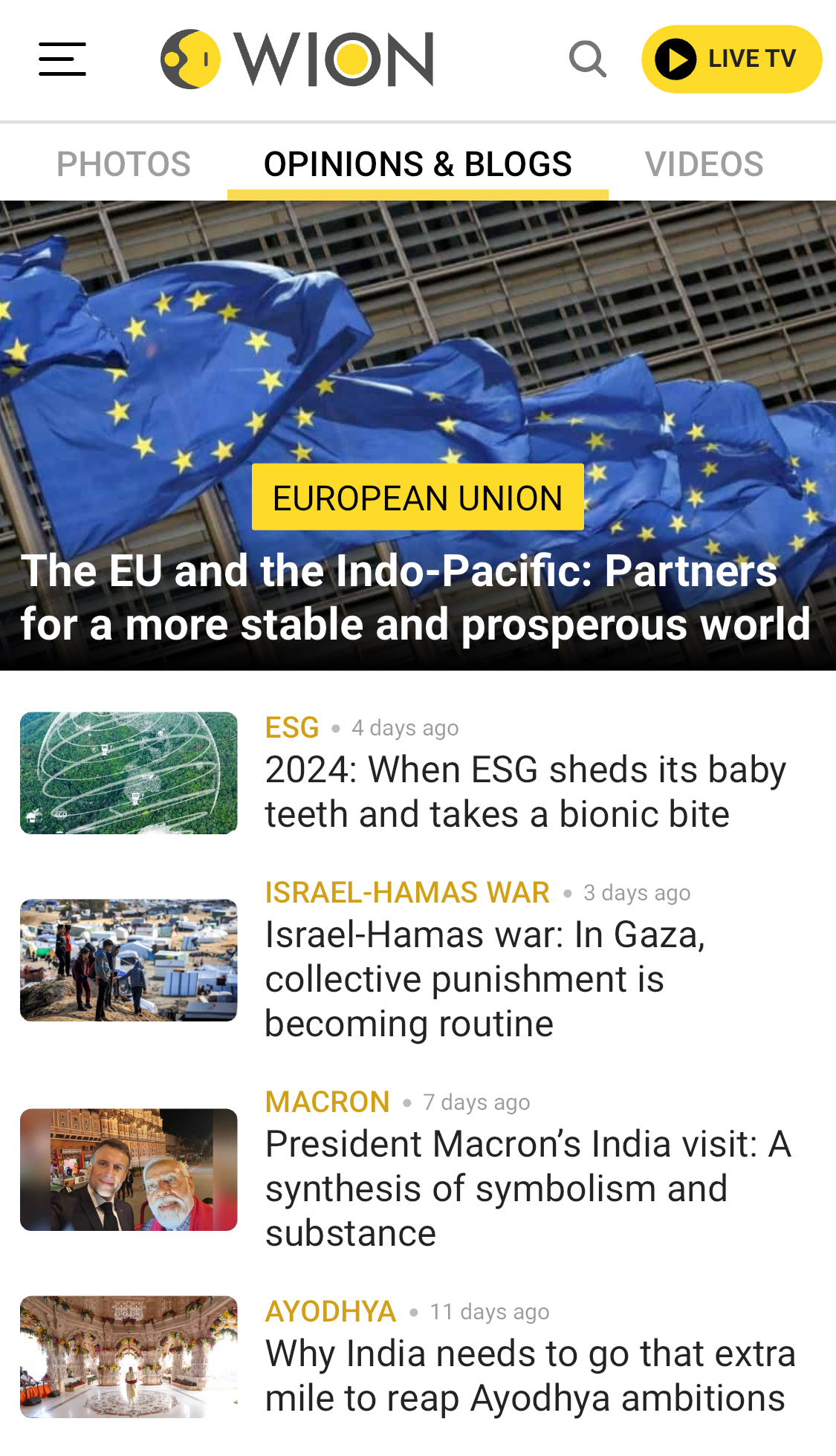This screenshot has width=836, height=1456.
Task: Open the Gaza collective punishment article
Action: pos(485,979)
